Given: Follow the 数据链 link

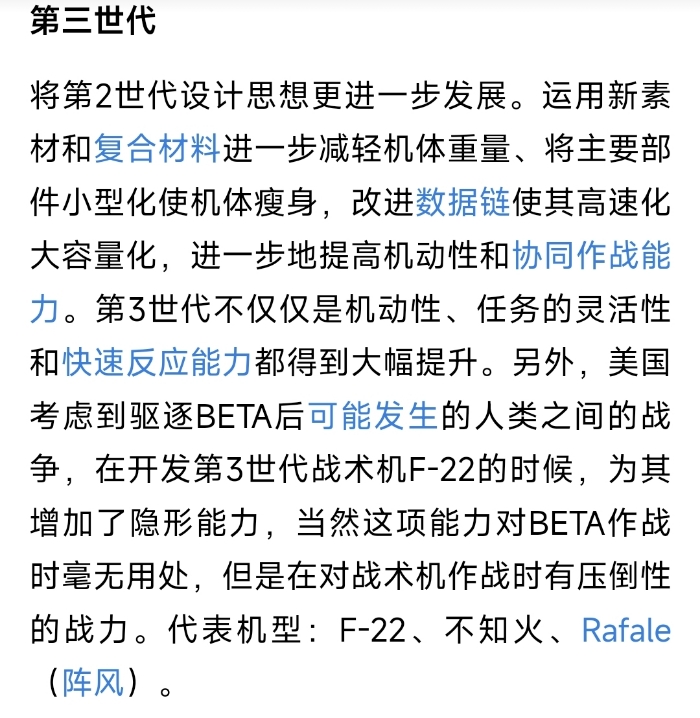Looking at the screenshot, I should click(462, 203).
